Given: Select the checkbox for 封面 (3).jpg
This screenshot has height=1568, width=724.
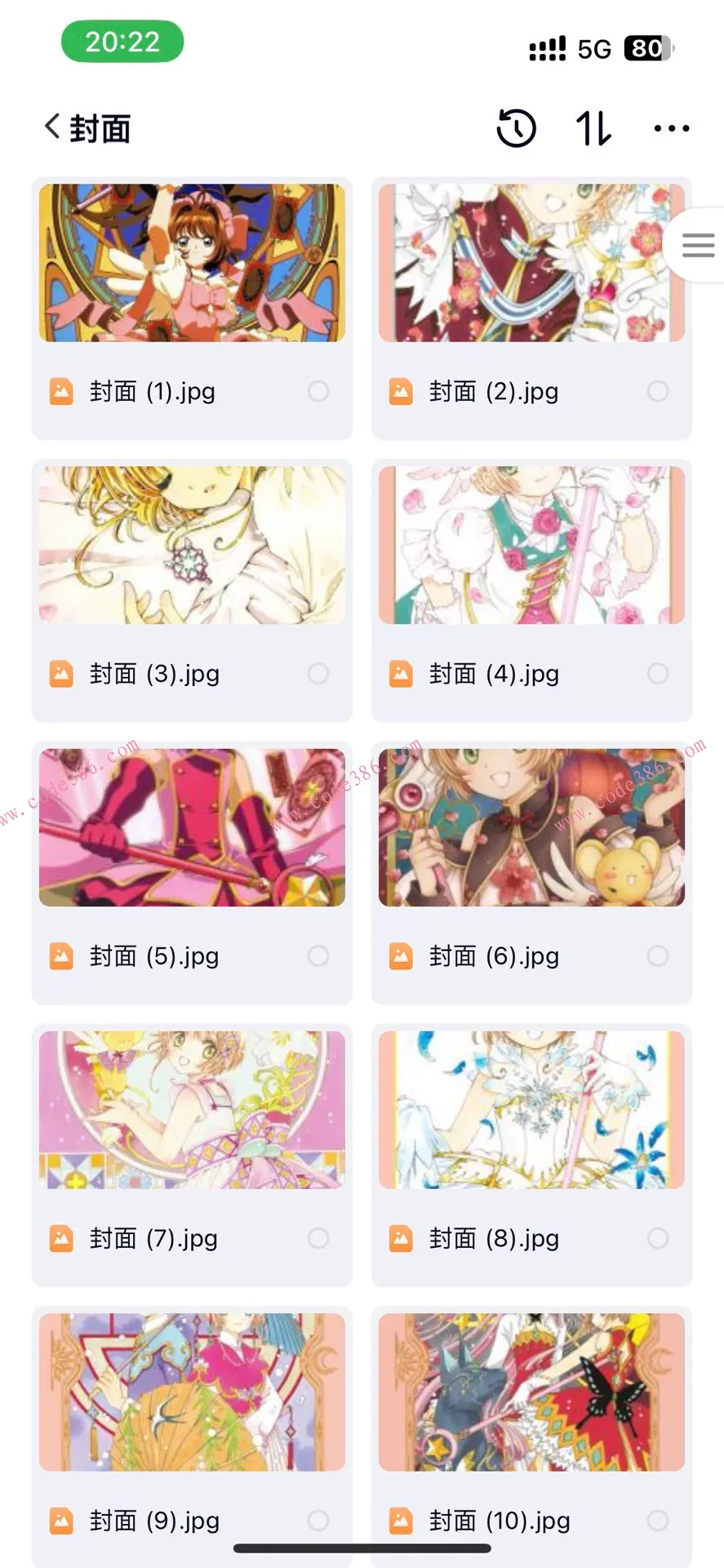Looking at the screenshot, I should (318, 673).
